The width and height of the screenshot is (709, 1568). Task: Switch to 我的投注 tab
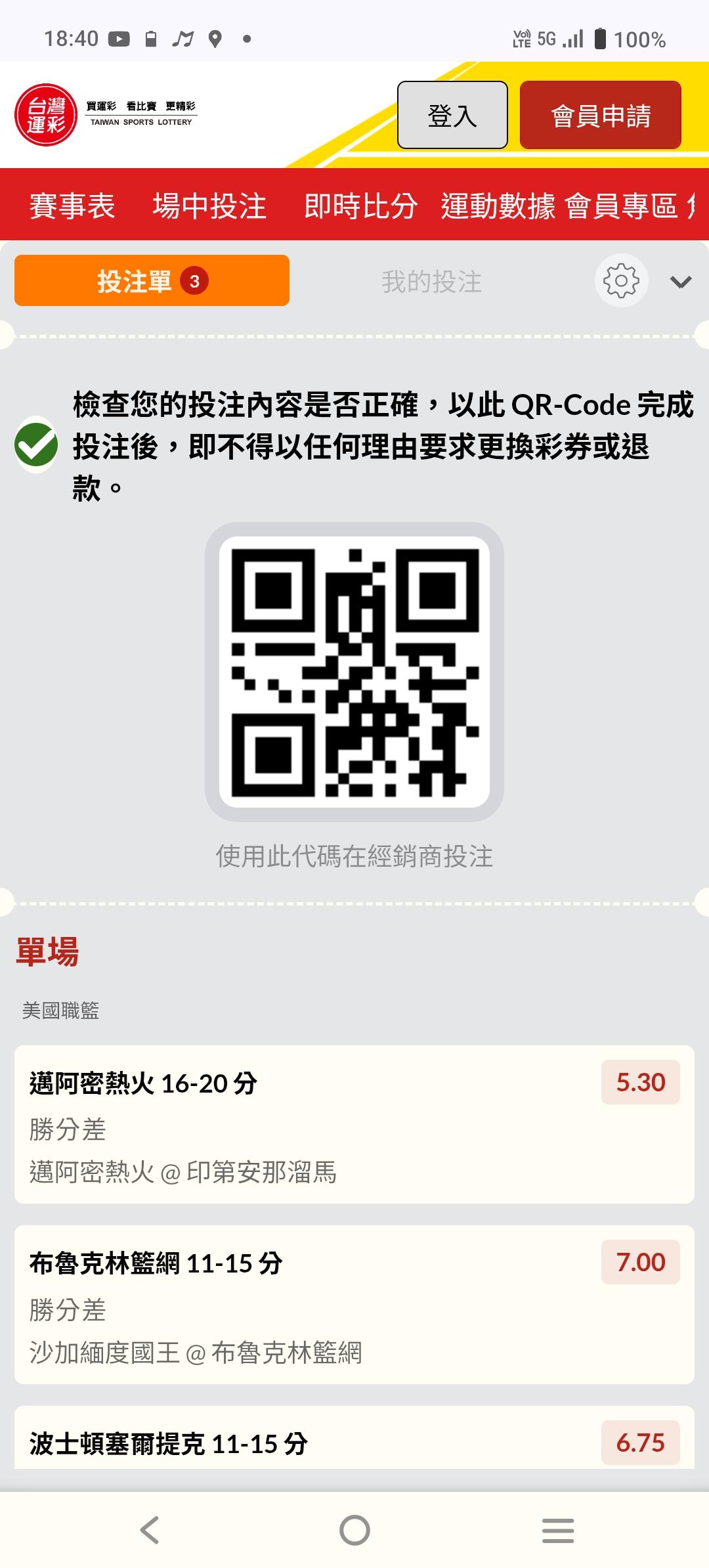tap(431, 282)
